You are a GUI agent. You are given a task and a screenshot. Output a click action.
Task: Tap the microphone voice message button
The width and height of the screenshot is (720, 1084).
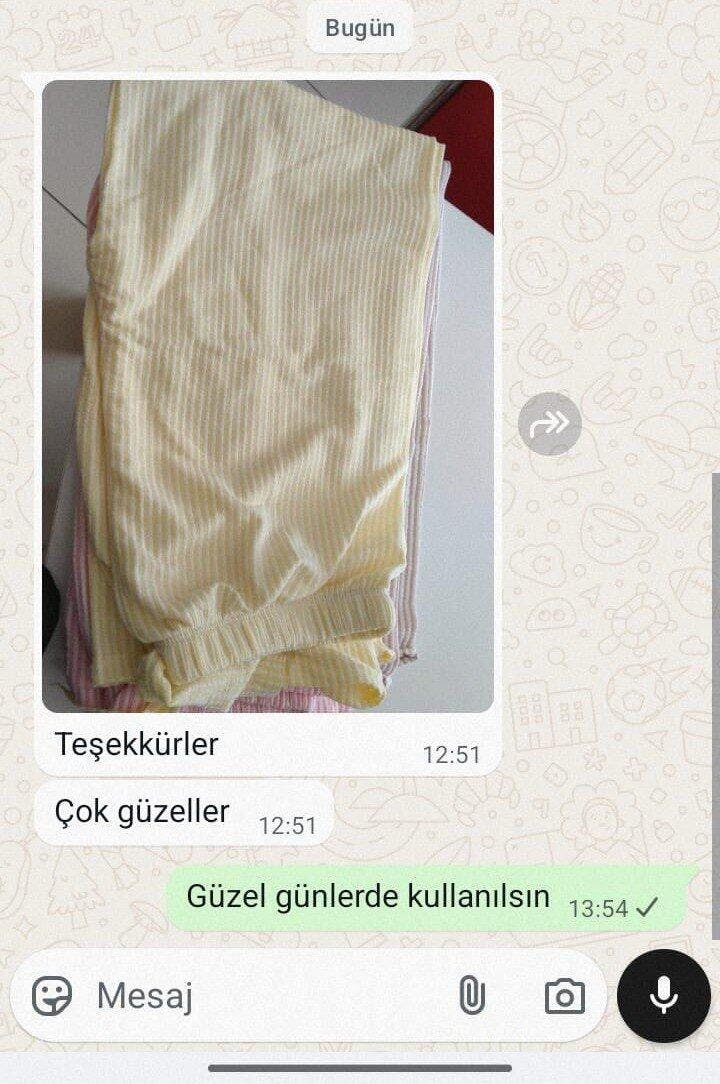664,996
